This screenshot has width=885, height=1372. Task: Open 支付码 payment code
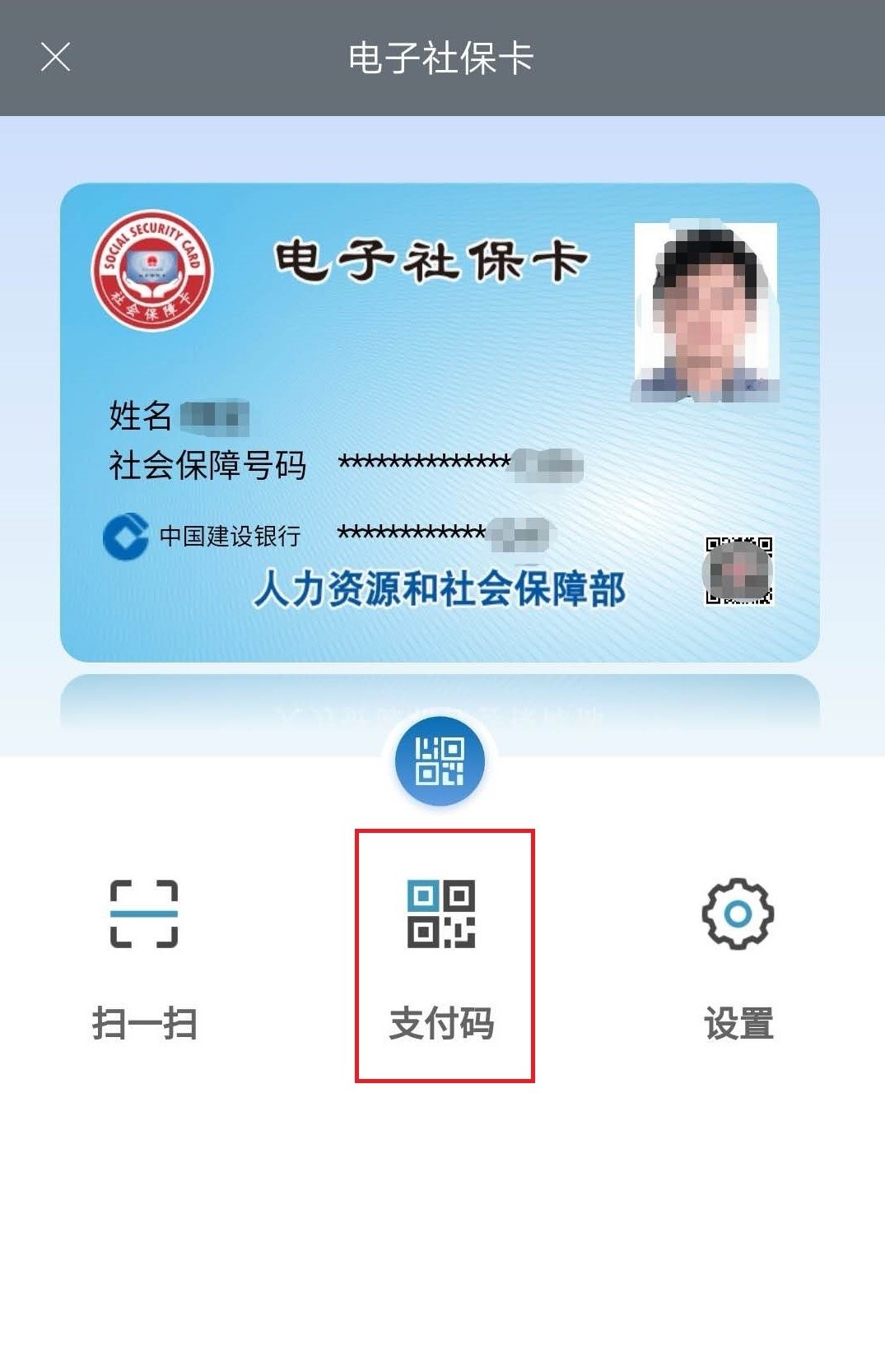[442, 955]
